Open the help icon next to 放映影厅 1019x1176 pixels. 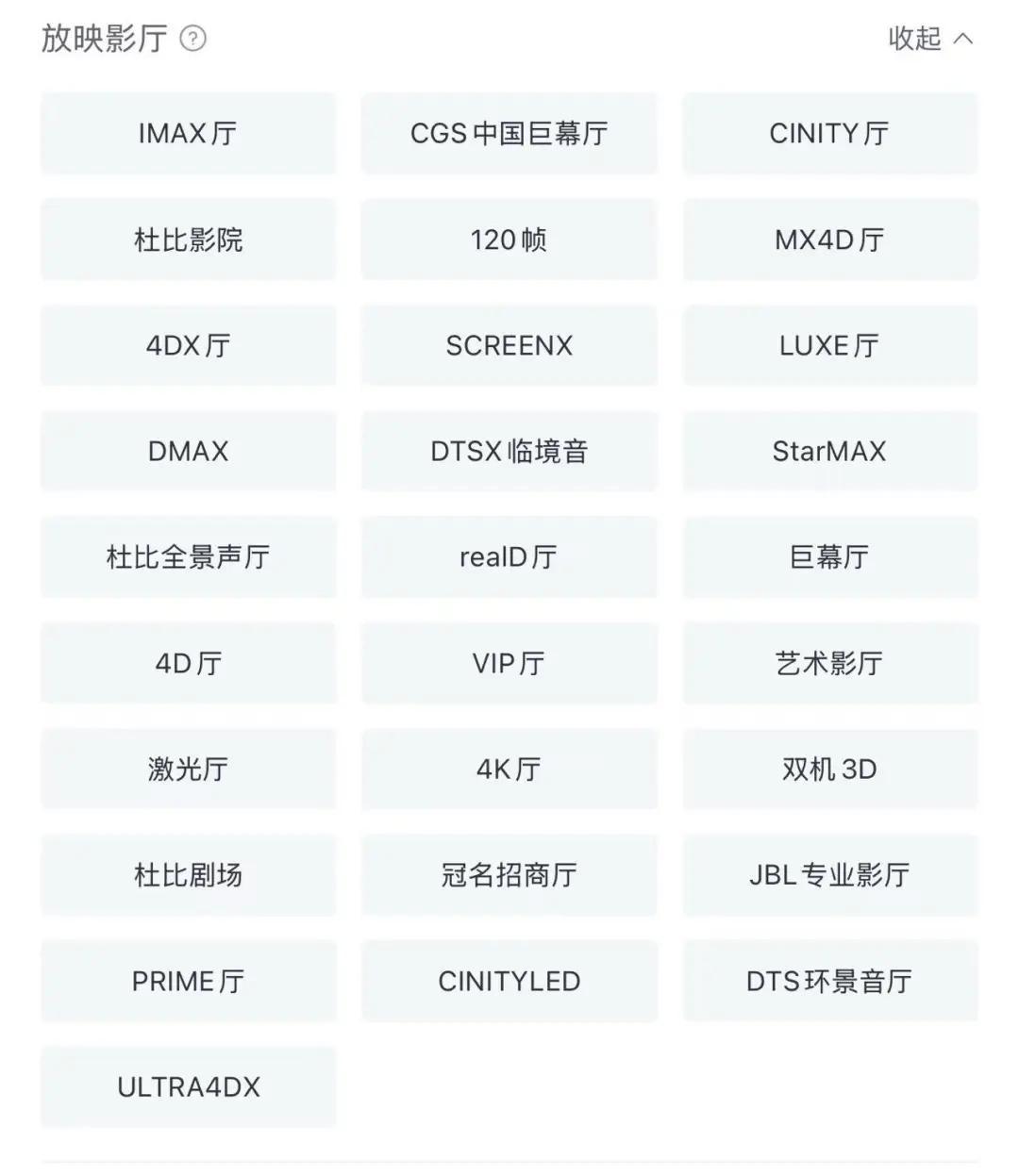click(192, 39)
